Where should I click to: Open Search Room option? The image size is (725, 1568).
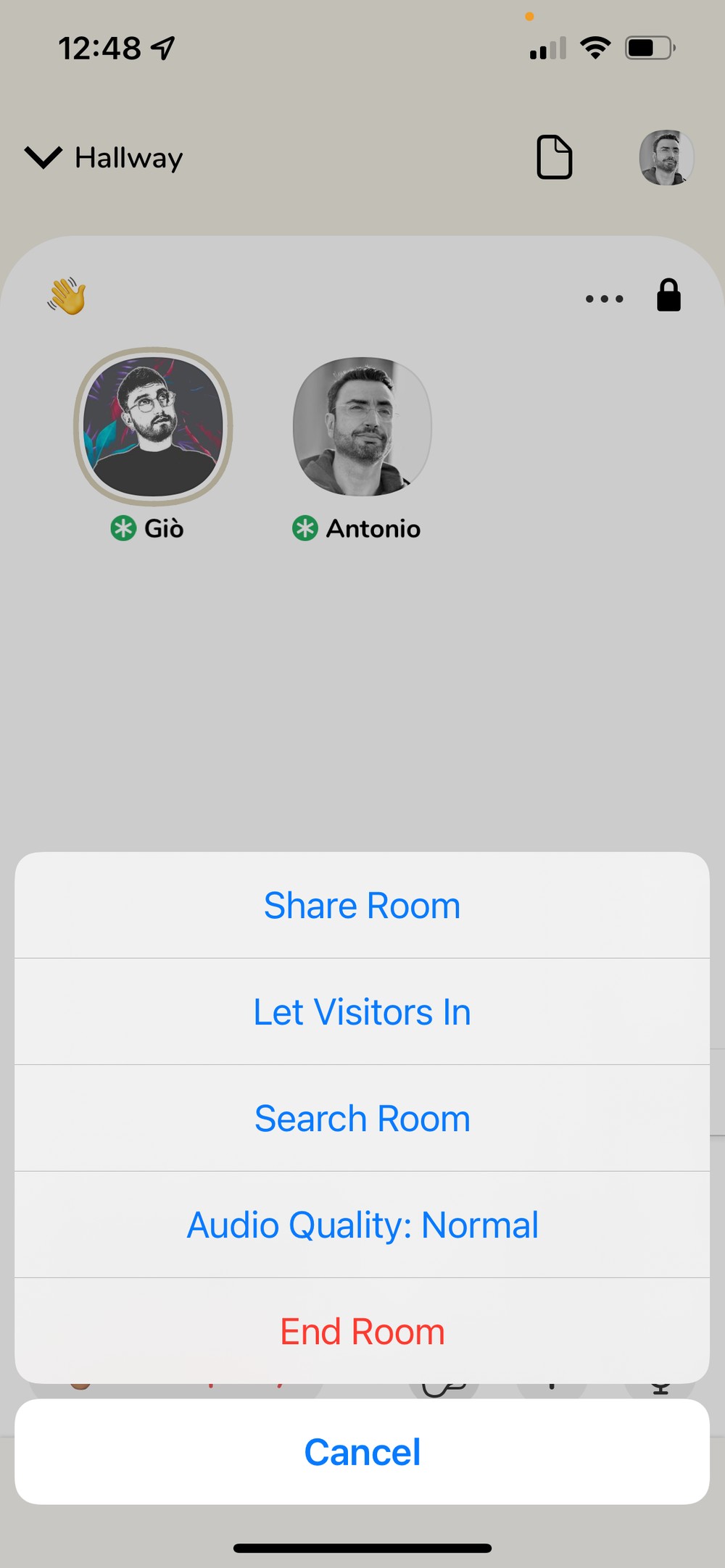click(x=362, y=1118)
